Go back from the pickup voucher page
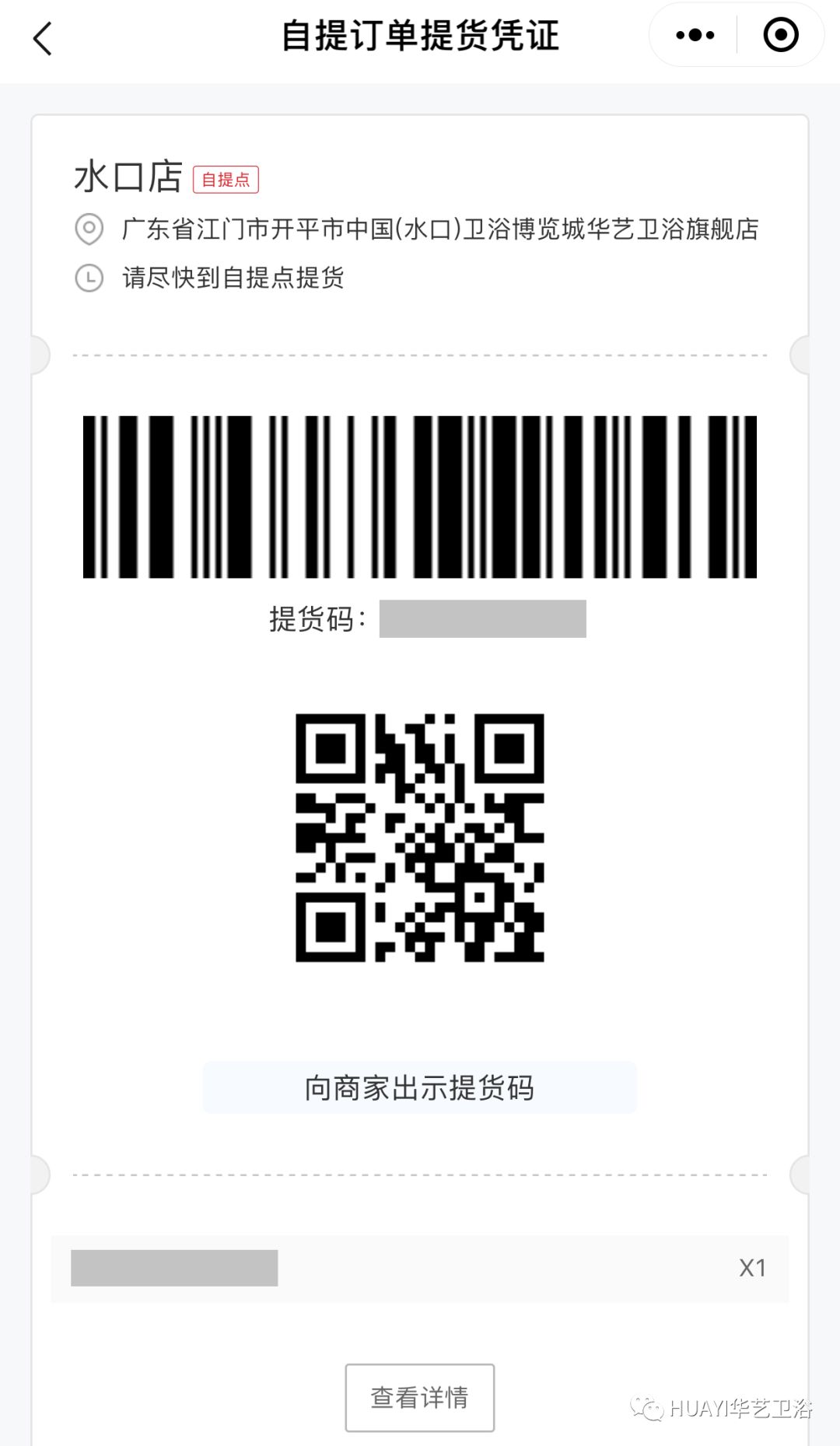 pyautogui.click(x=43, y=37)
